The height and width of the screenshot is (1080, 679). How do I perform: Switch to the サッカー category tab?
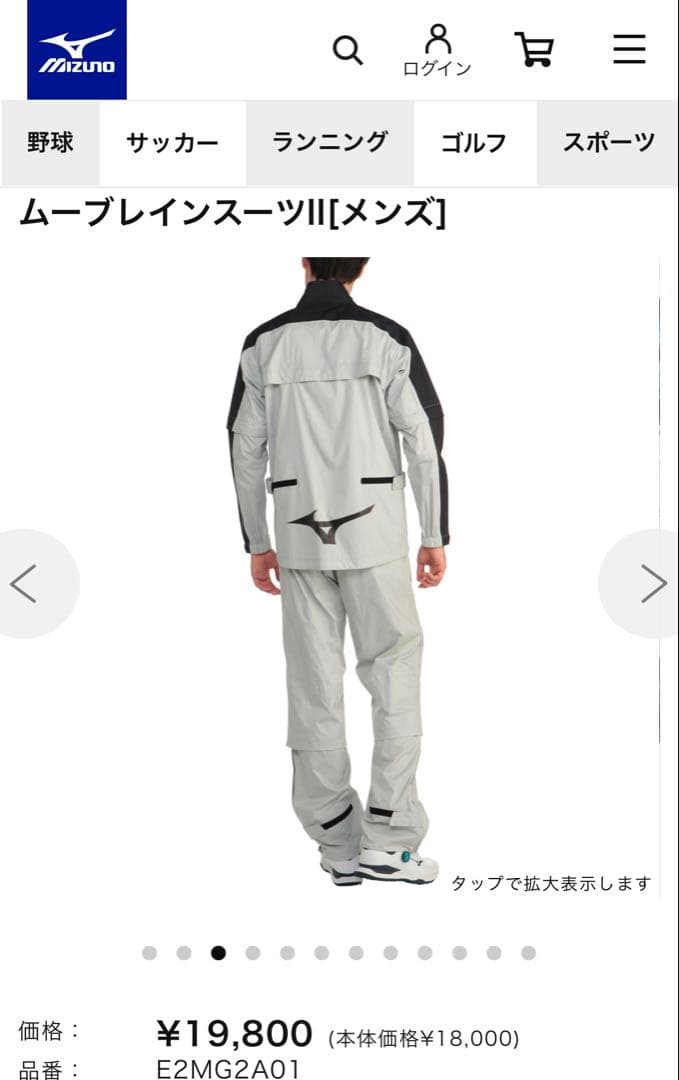pos(172,143)
